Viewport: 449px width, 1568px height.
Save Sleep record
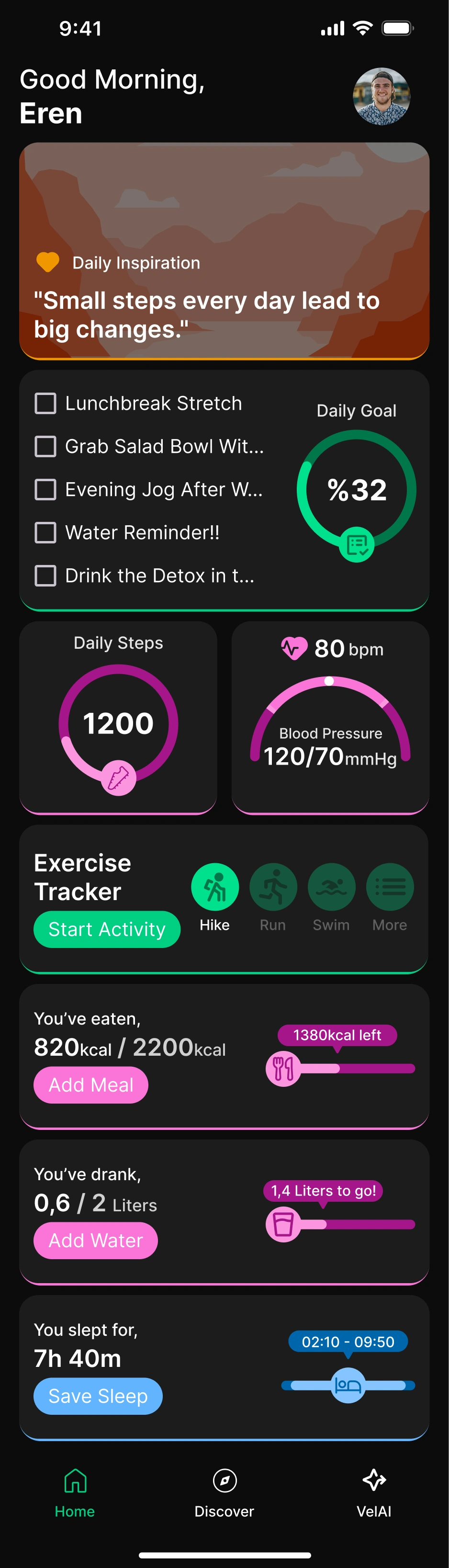pos(98,1396)
